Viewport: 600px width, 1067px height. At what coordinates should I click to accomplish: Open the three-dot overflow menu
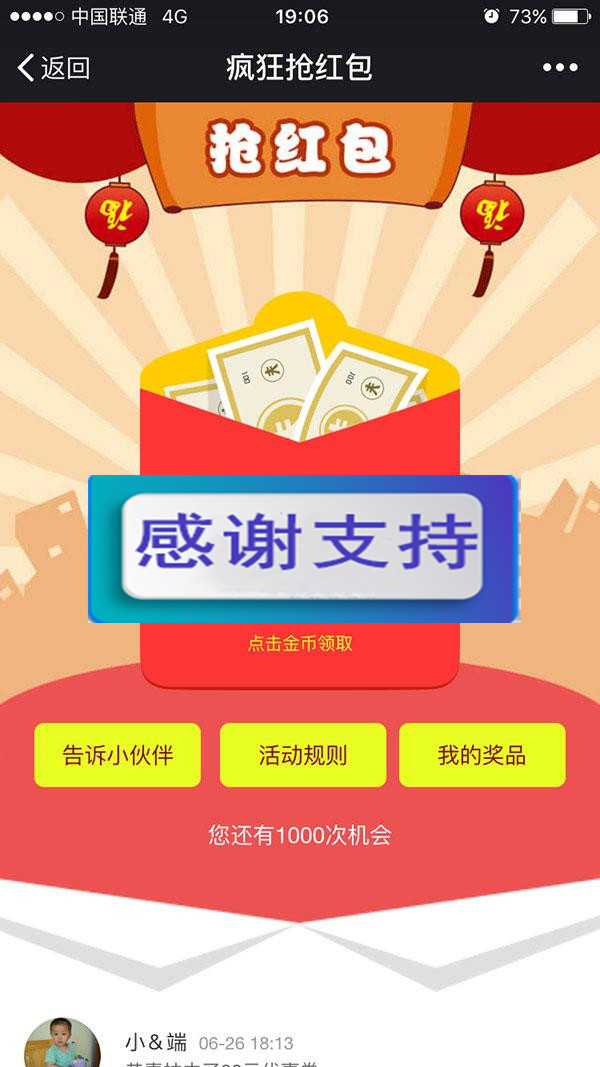click(x=560, y=68)
